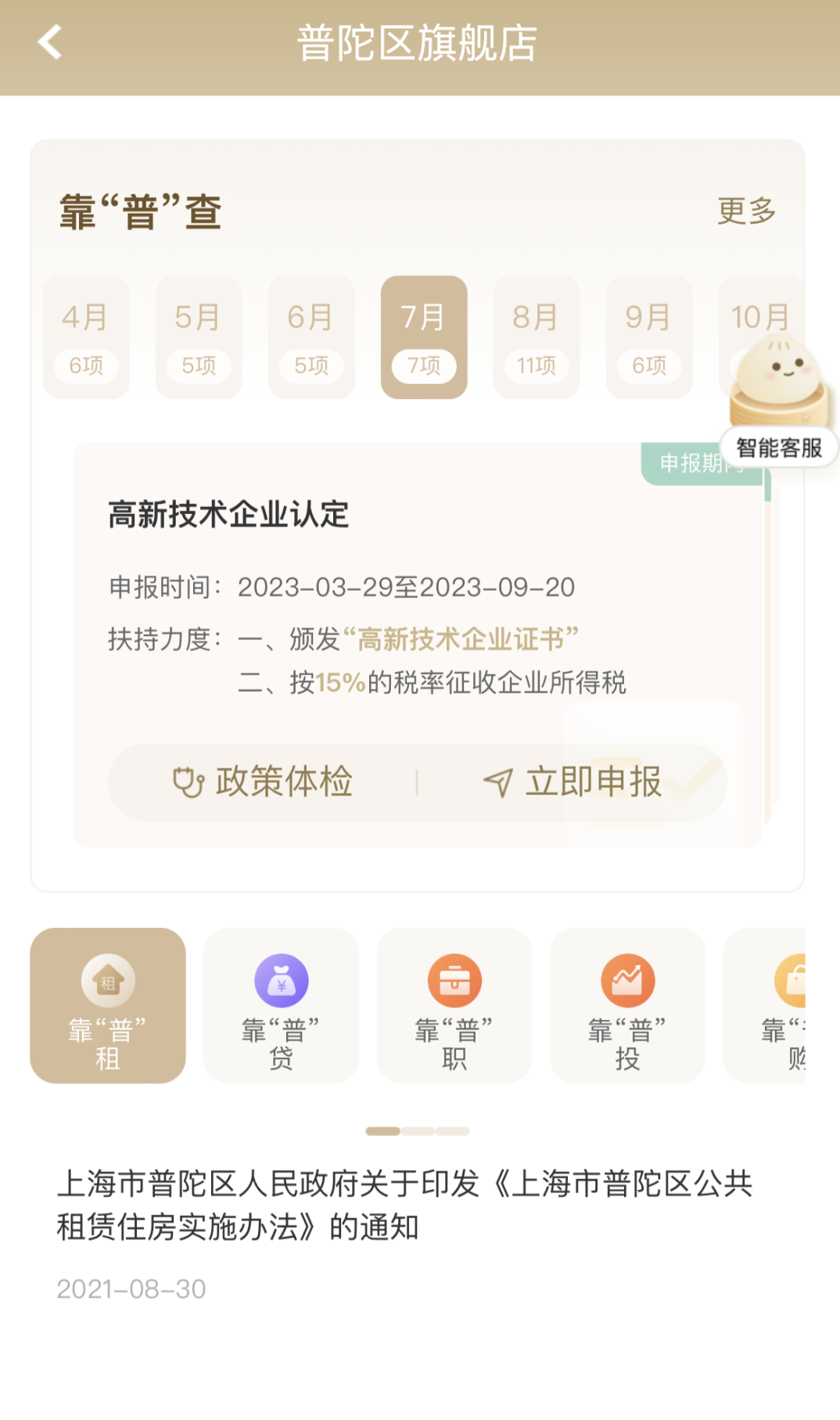The image size is (840, 1420).
Task: Open the 公共租赁住房实施办法 notice article
Action: 404,1206
